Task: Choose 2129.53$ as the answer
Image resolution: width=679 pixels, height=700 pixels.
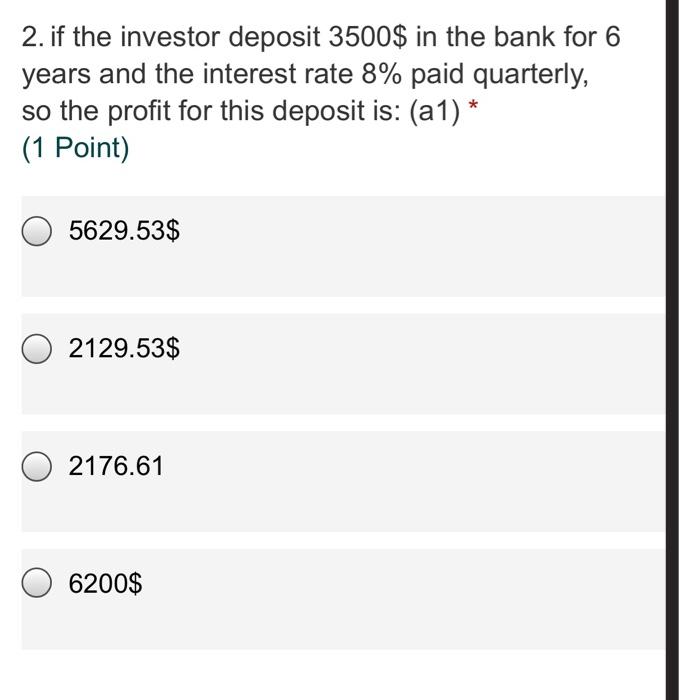Action: [38, 349]
